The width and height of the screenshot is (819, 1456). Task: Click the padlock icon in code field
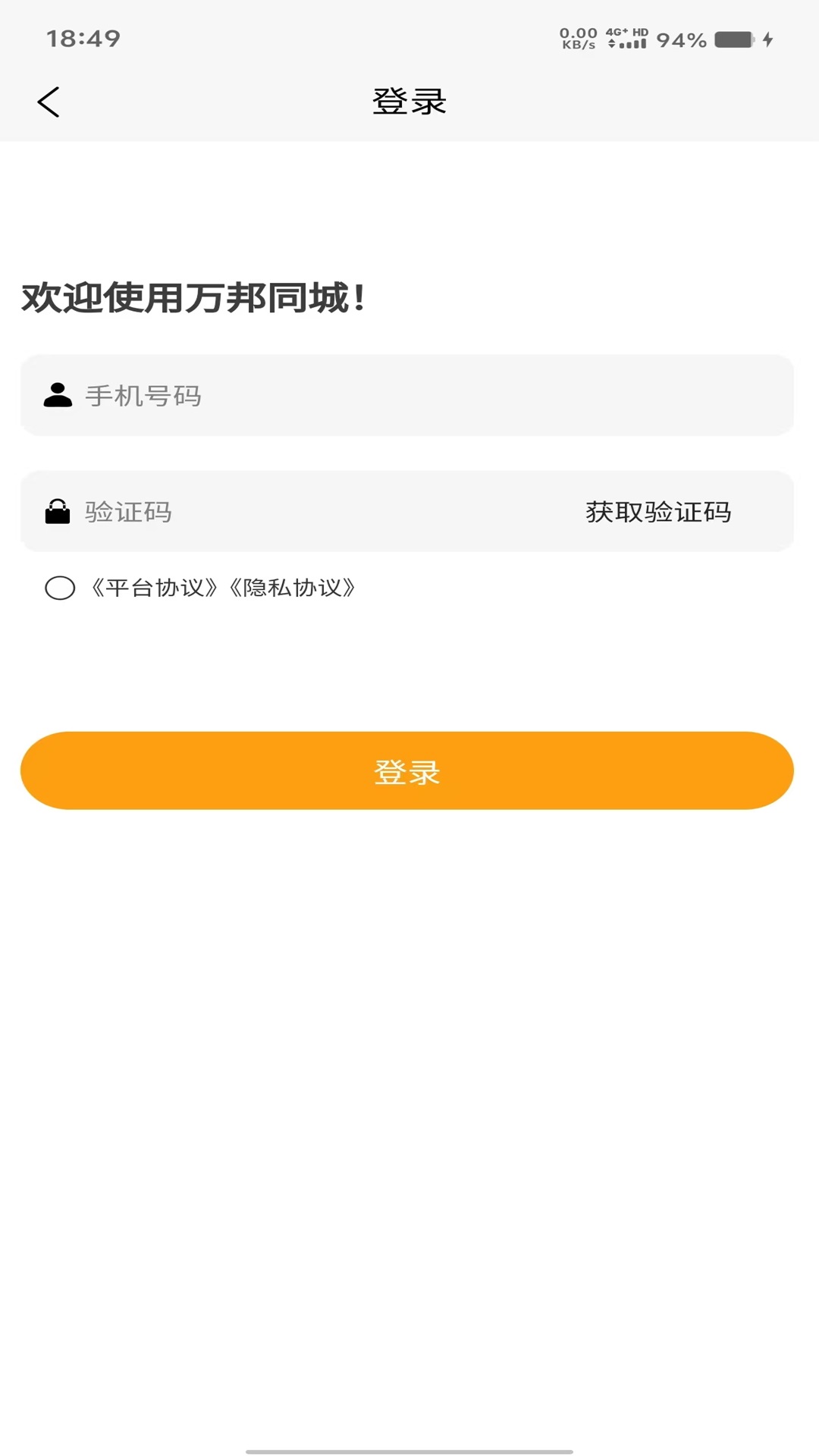[x=58, y=512]
